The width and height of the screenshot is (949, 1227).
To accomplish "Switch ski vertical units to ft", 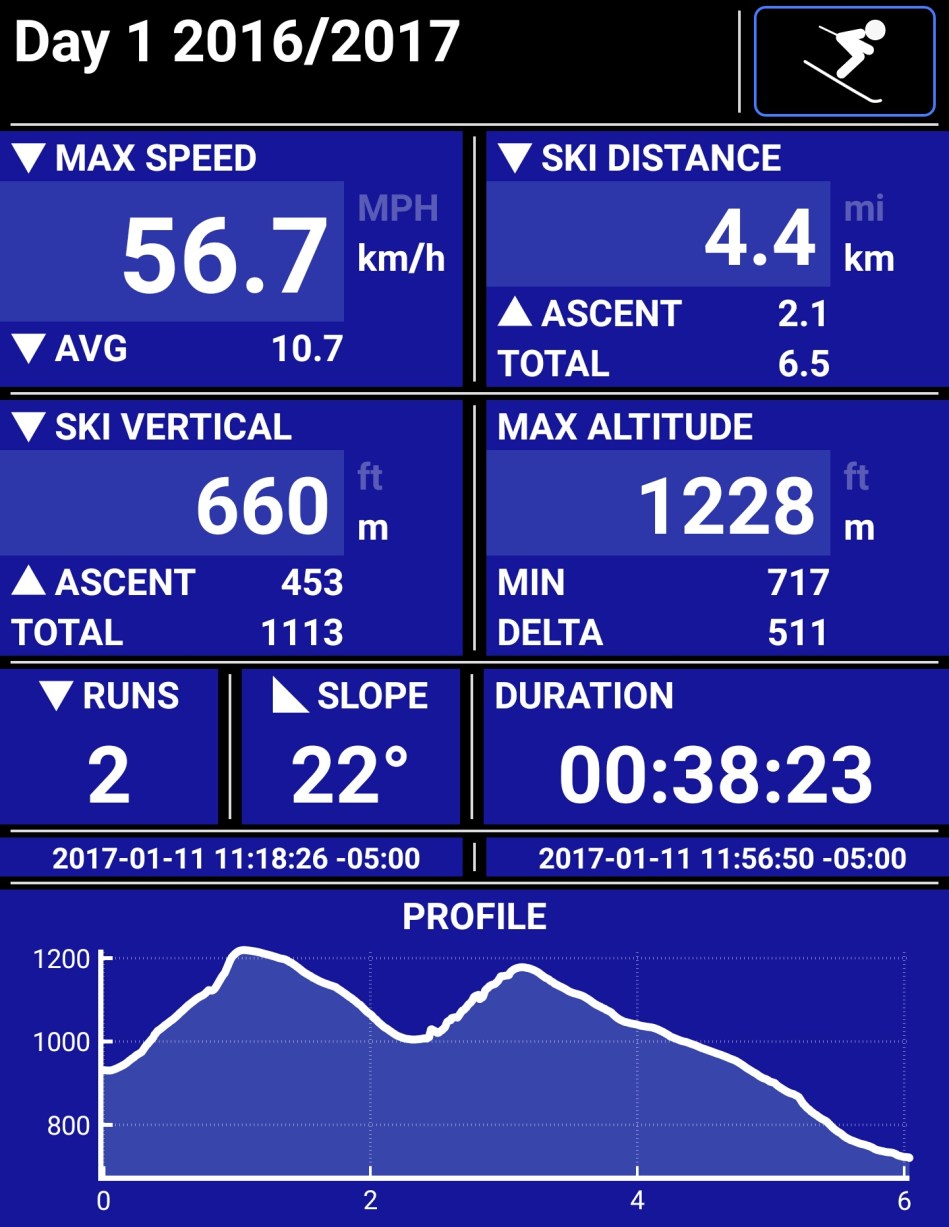I will (370, 477).
